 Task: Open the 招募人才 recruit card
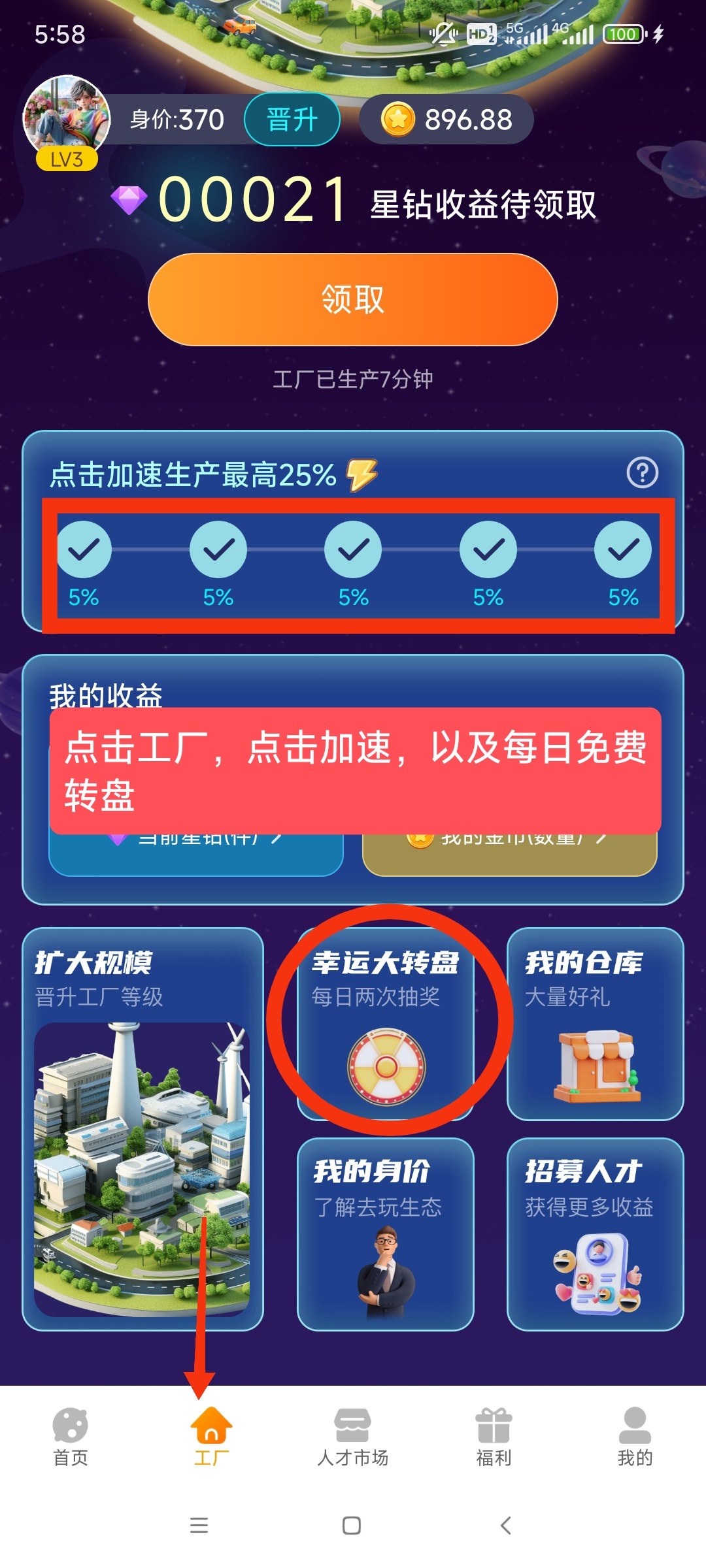(595, 1233)
